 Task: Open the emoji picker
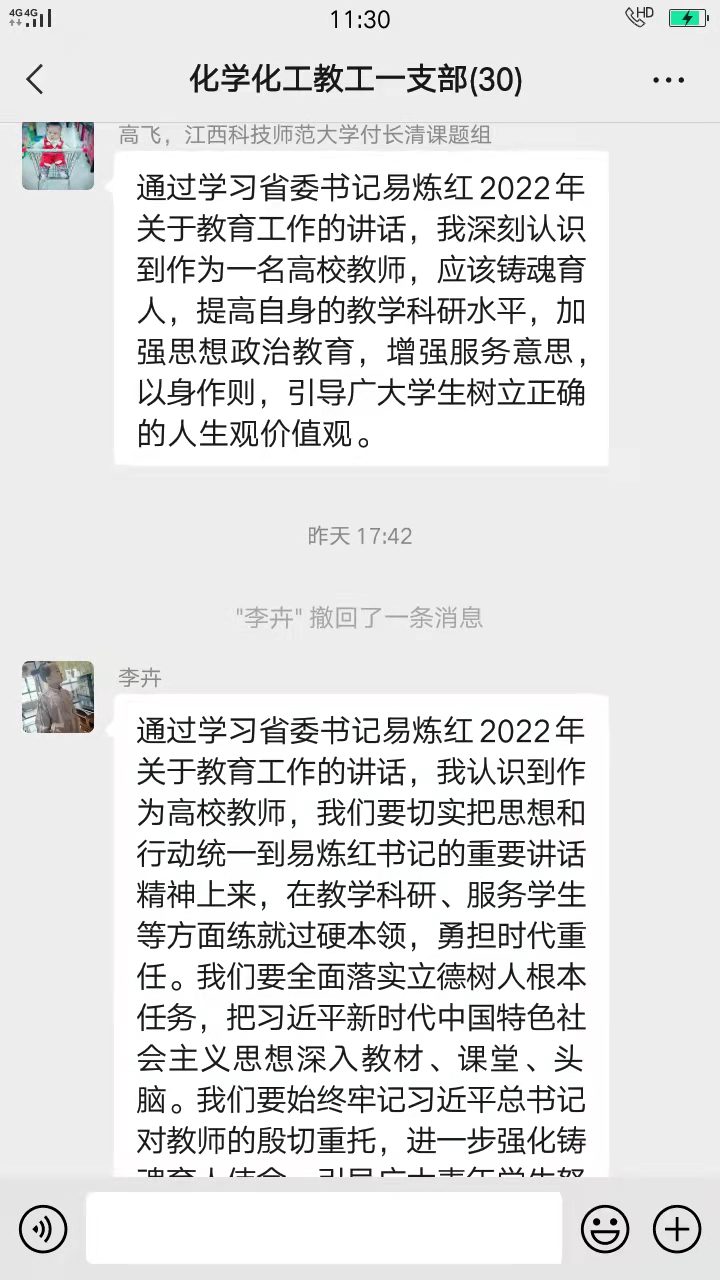605,1228
